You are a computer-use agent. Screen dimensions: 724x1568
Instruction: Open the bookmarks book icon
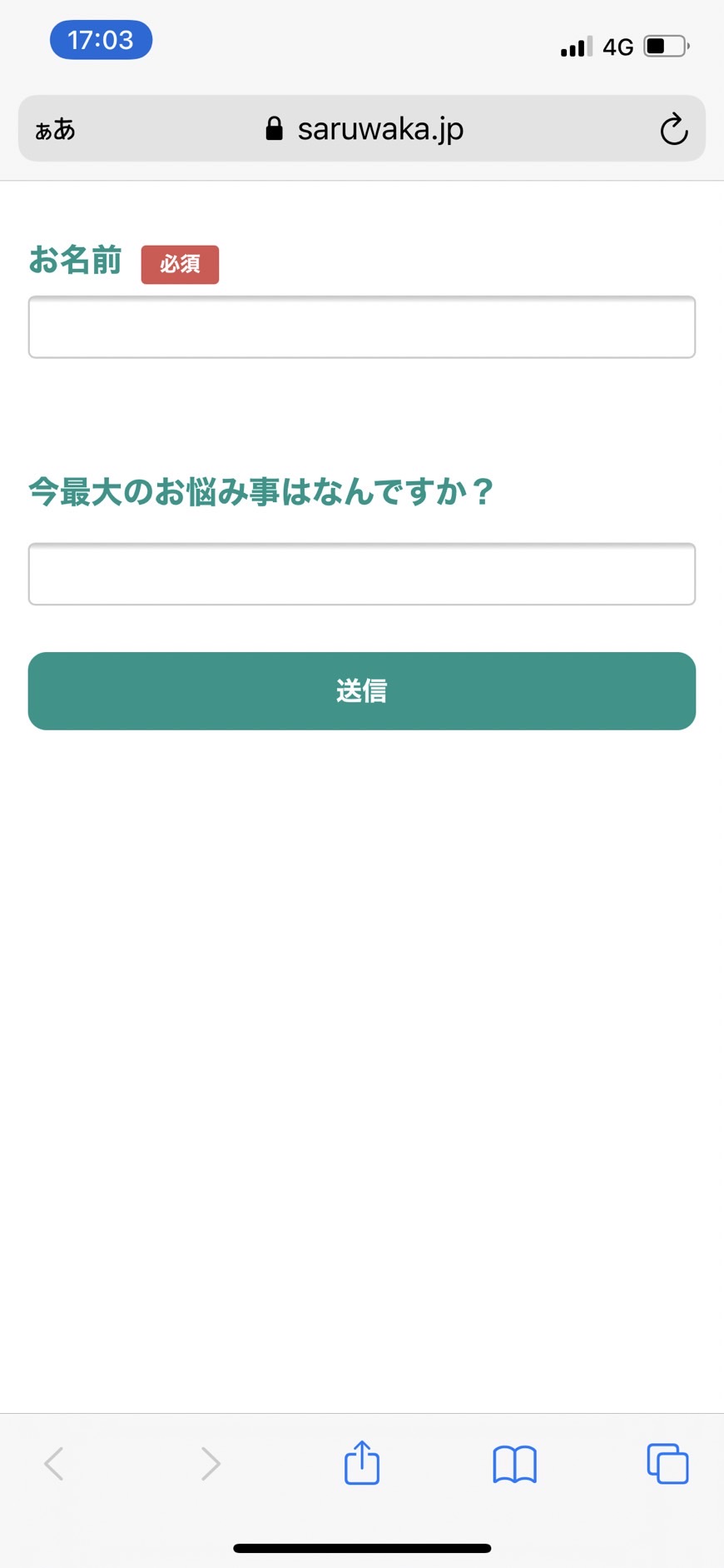click(514, 1464)
